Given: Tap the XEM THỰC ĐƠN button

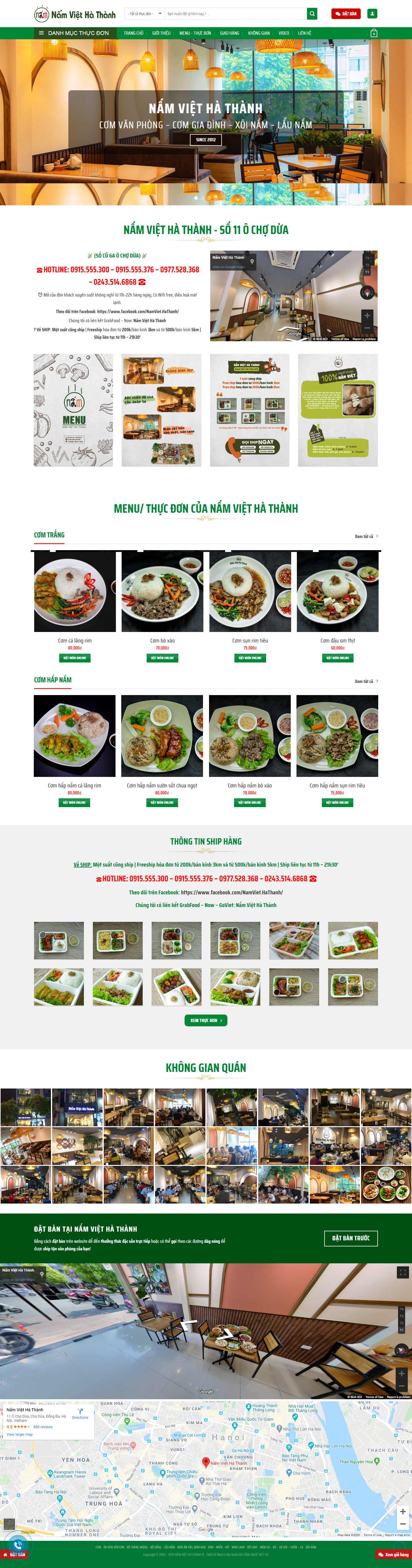Looking at the screenshot, I should click(205, 1020).
